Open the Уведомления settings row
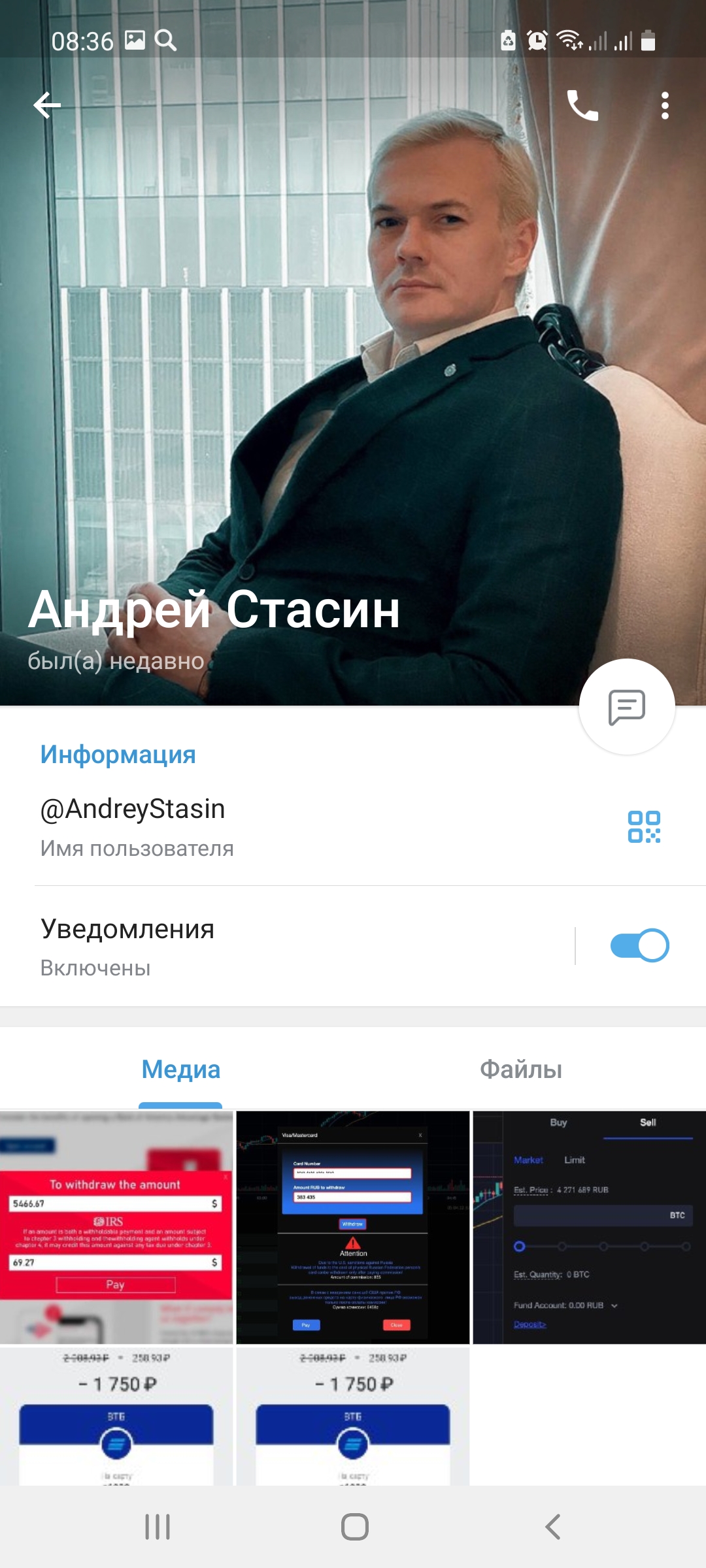Screen dimensions: 706x1568 [x=261, y=946]
